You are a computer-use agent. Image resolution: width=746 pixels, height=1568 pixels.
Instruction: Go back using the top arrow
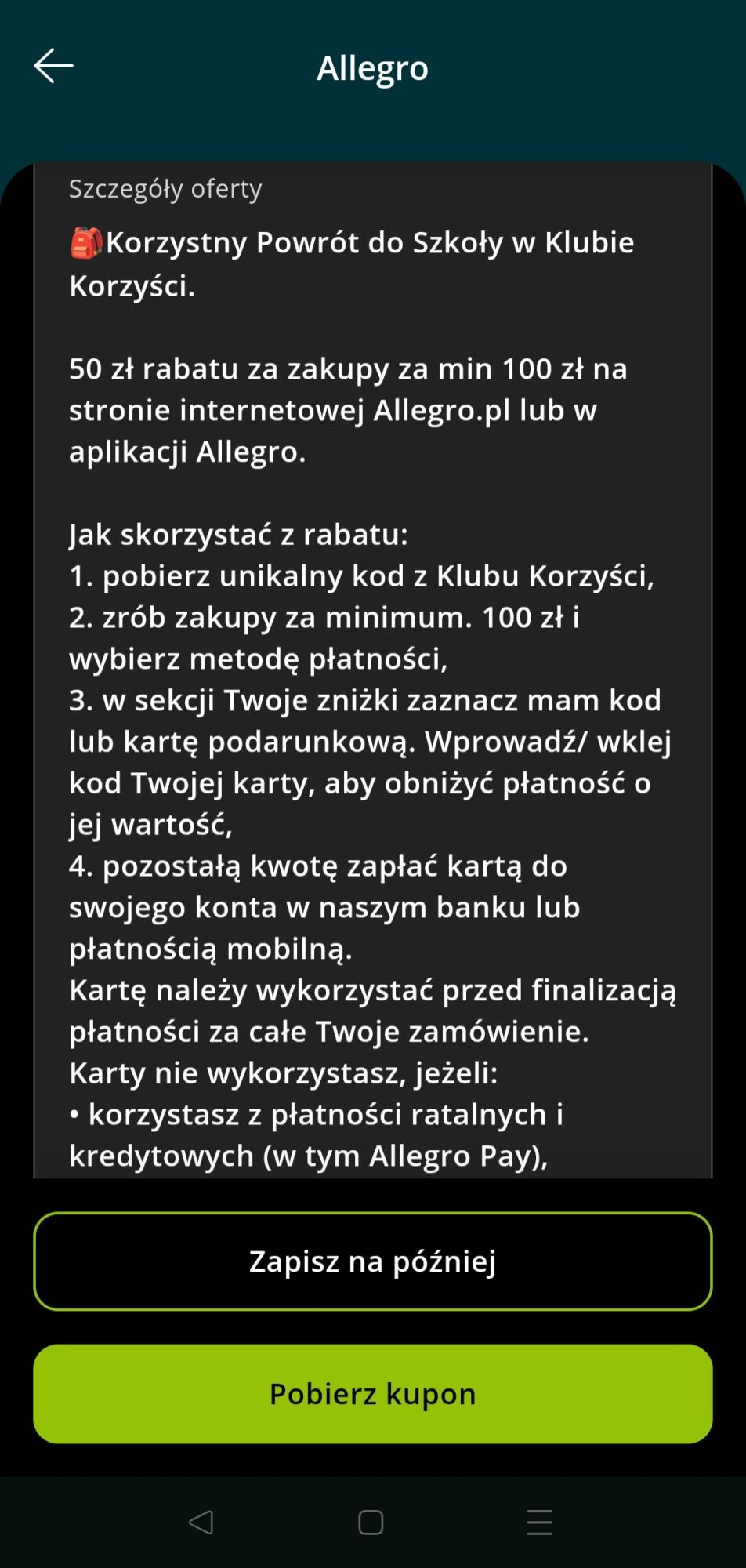tap(54, 66)
